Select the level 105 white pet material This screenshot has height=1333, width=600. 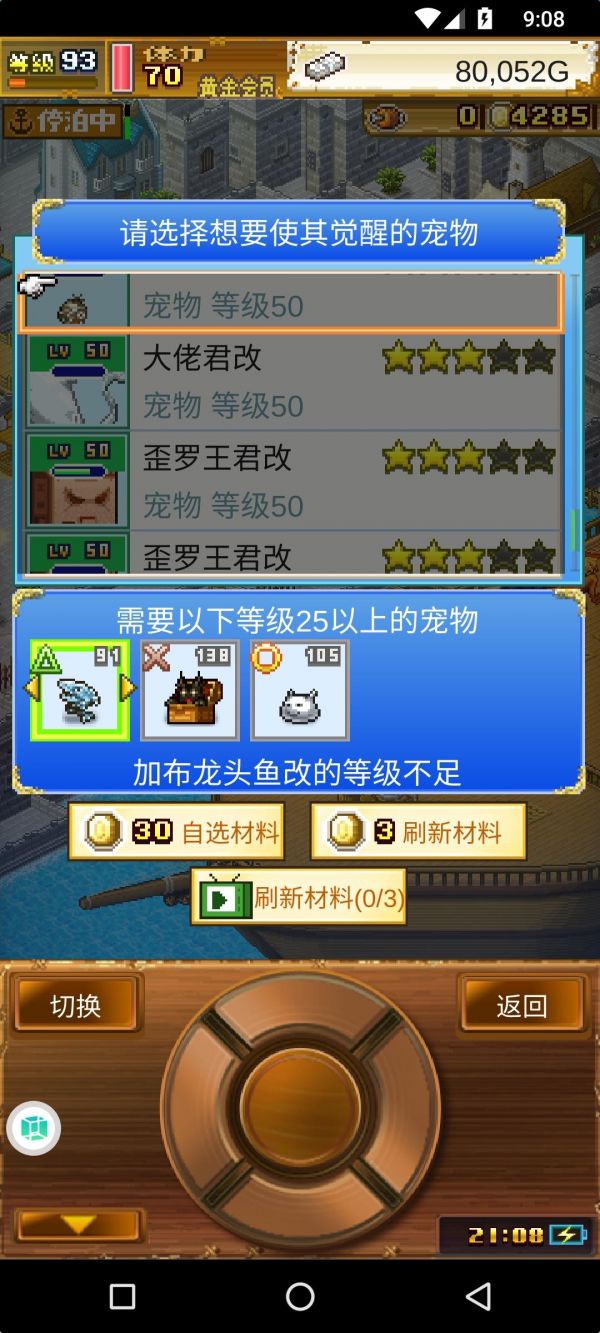coord(300,692)
